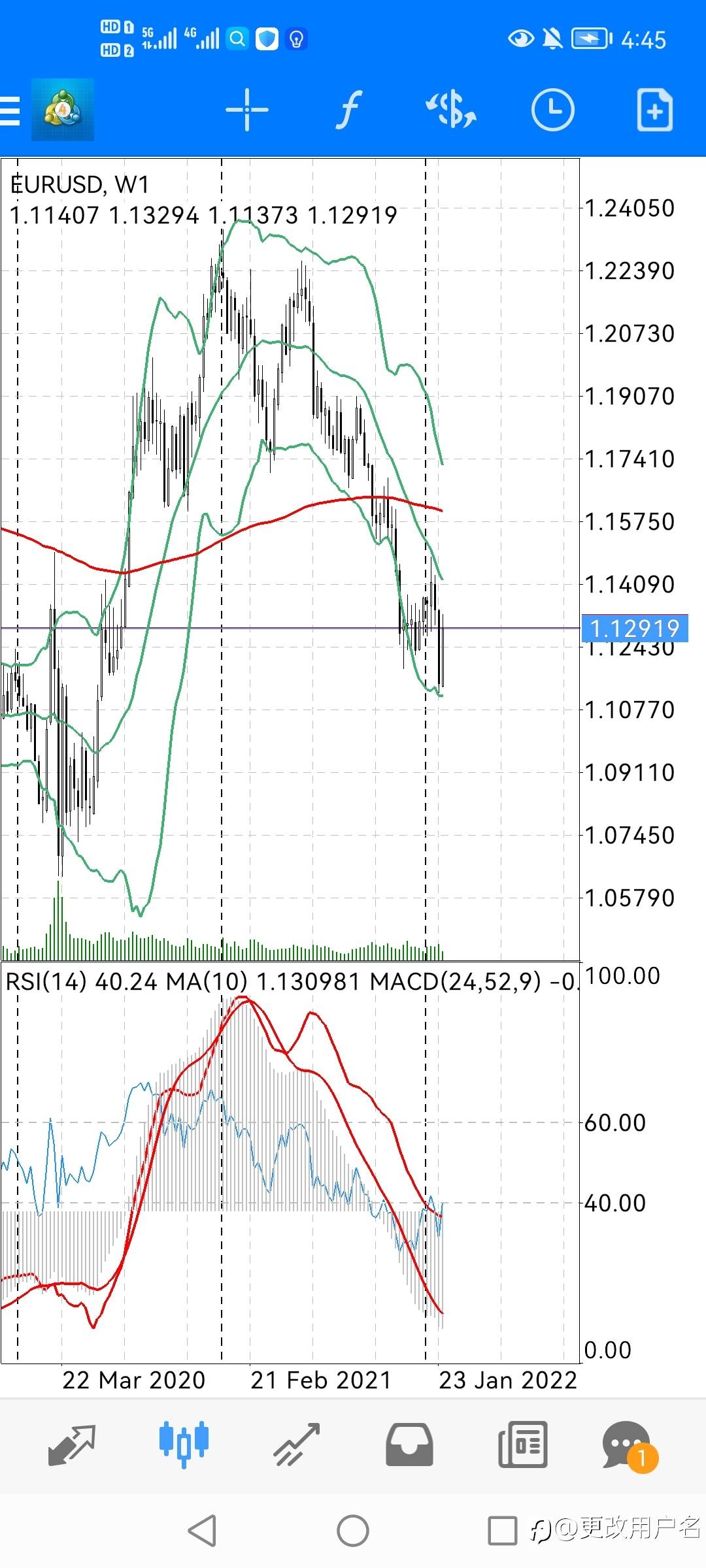Go to the home screen
This screenshot has height=1568, width=706.
[x=353, y=1530]
